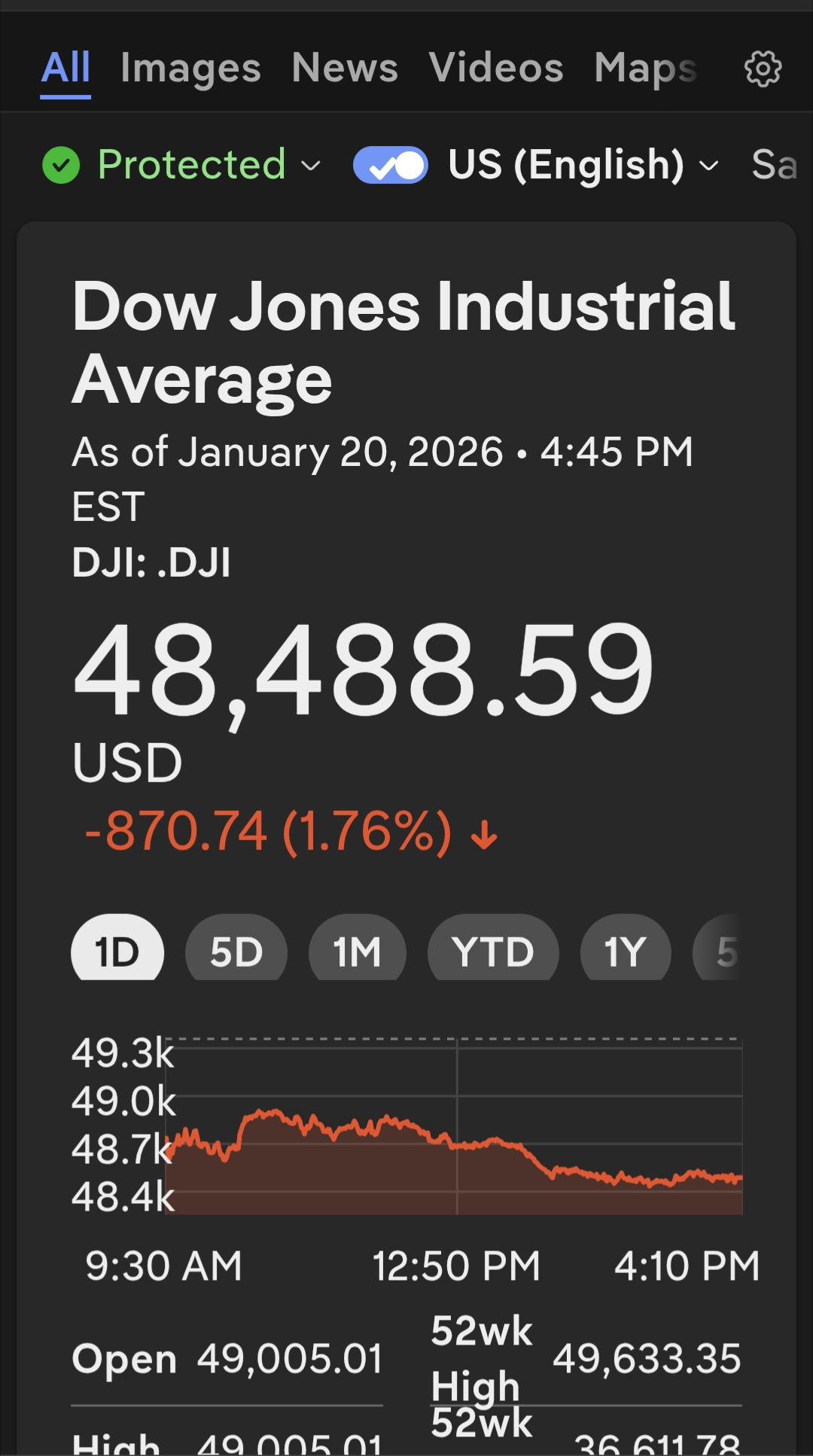Switch chart to 1M range
813x1456 pixels.
pyautogui.click(x=358, y=951)
